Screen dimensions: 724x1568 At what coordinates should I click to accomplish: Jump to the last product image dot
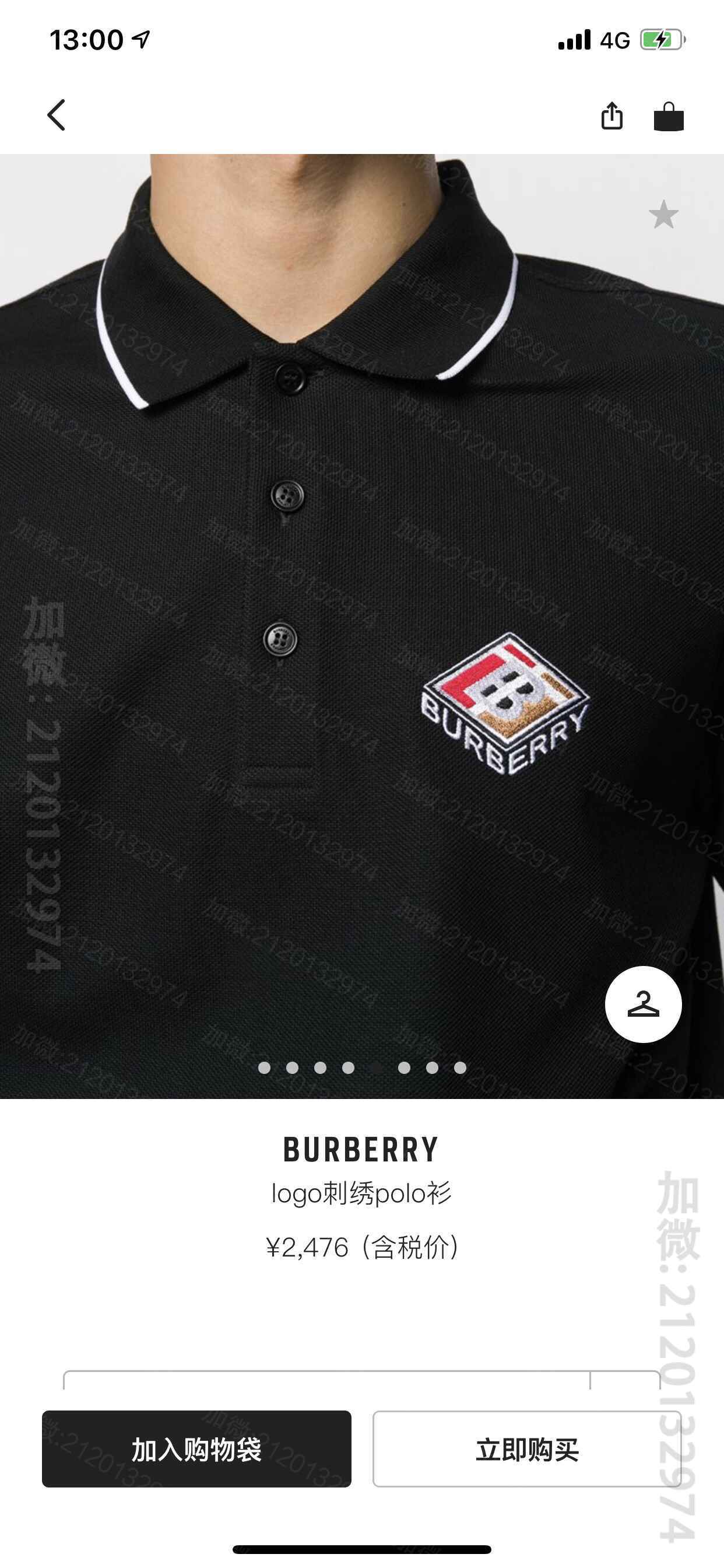460,1067
